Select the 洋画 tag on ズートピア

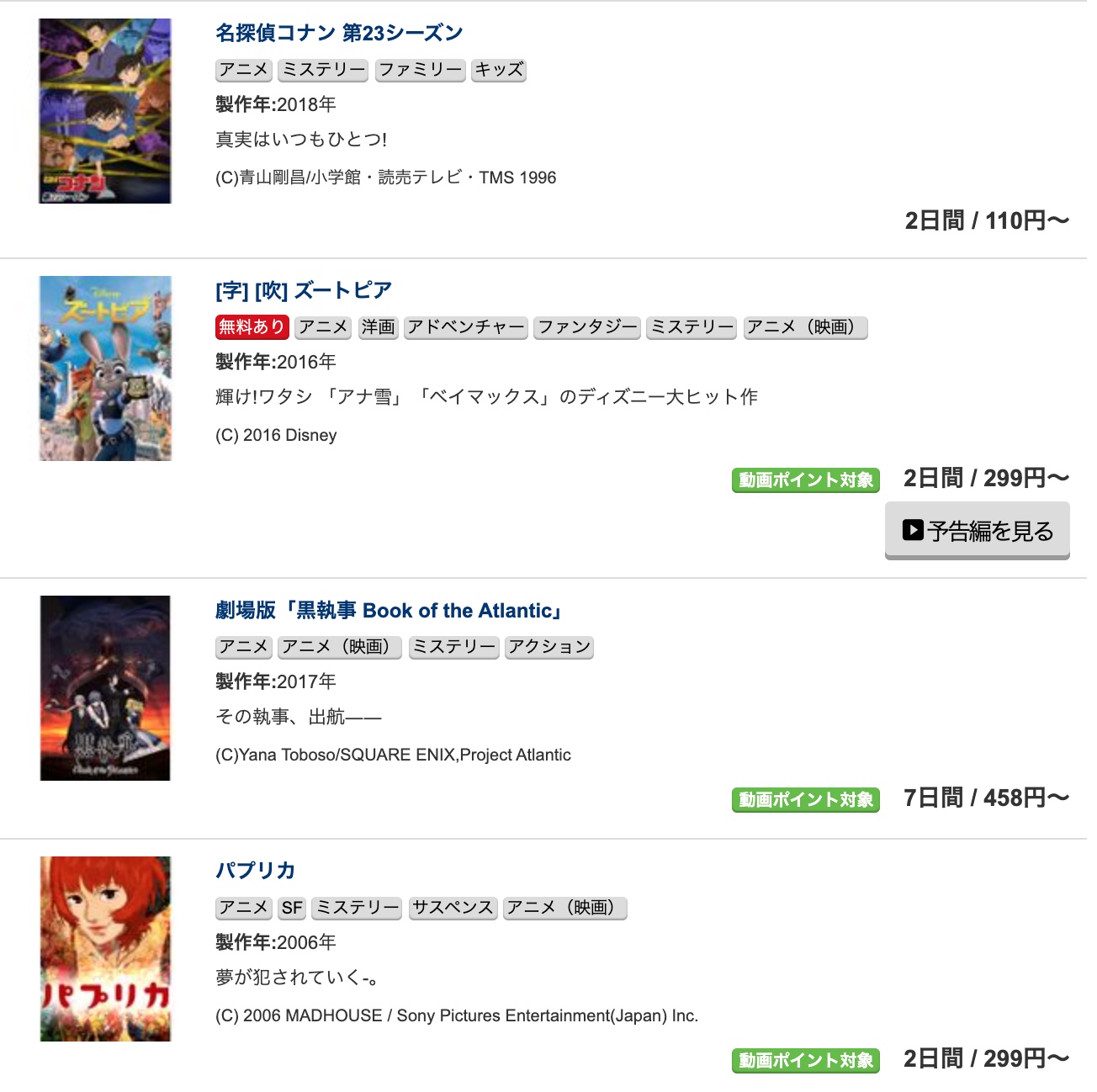[378, 327]
